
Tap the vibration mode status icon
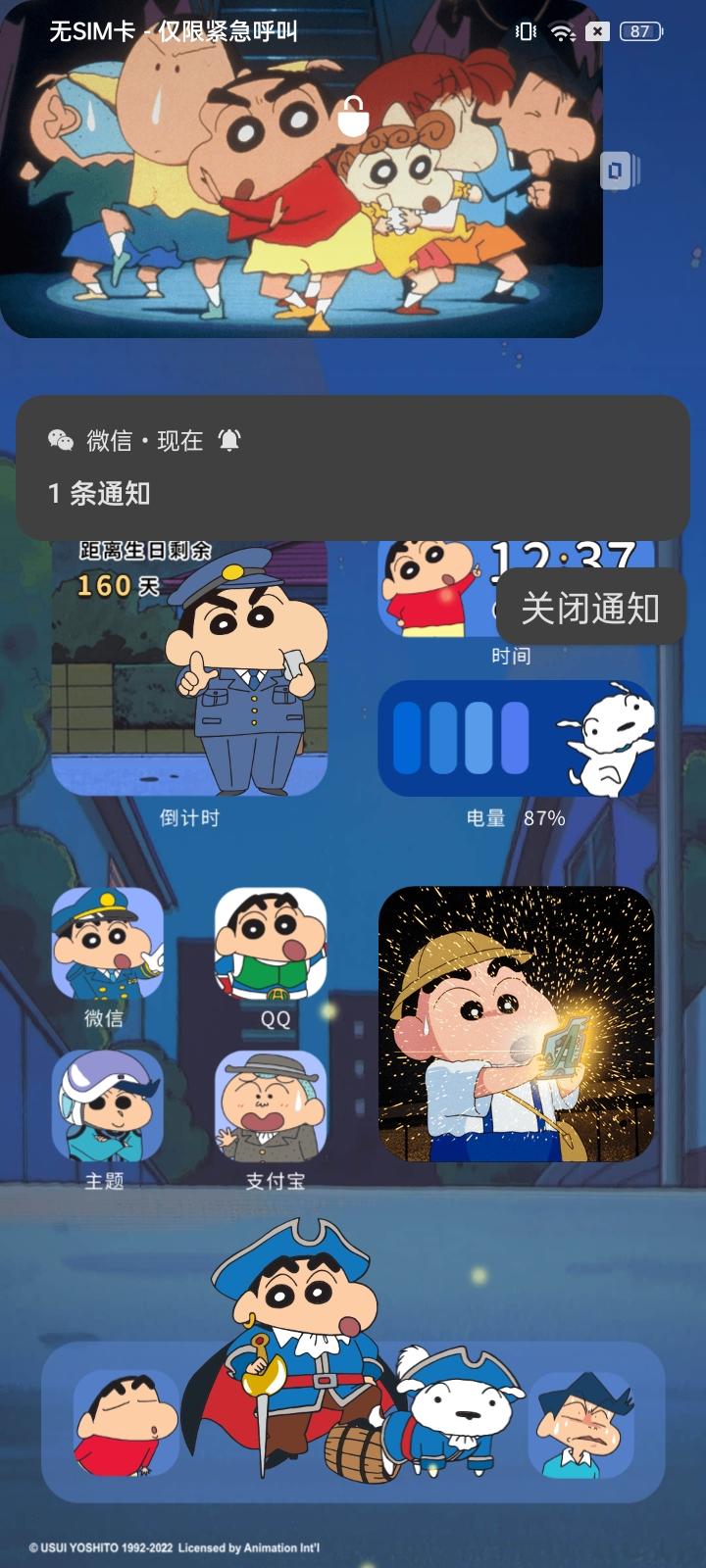pyautogui.click(x=526, y=30)
